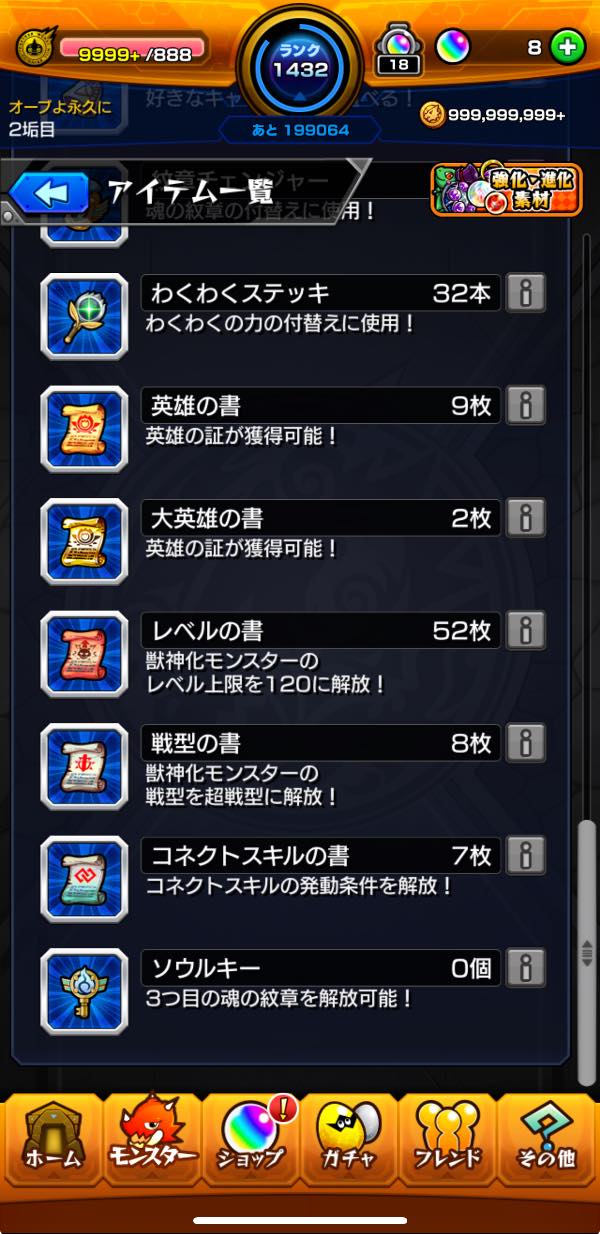Tap the rank 1432 badge
Screen dimensions: 600x1234
(x=300, y=66)
